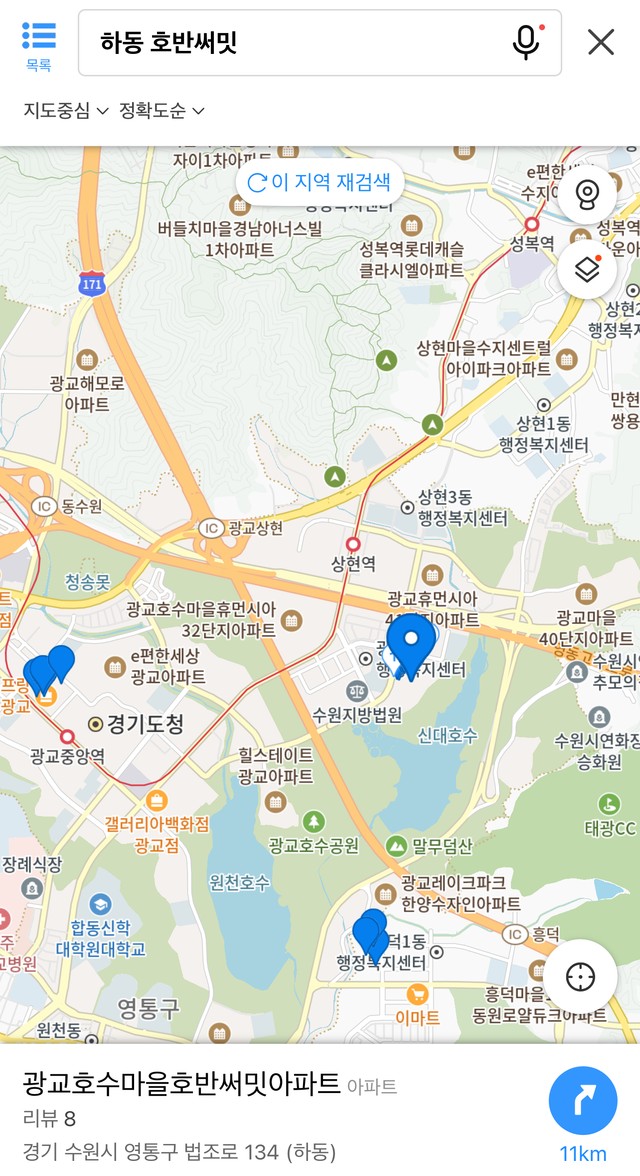Close the search results
The width and height of the screenshot is (640, 1176).
pyautogui.click(x=600, y=42)
